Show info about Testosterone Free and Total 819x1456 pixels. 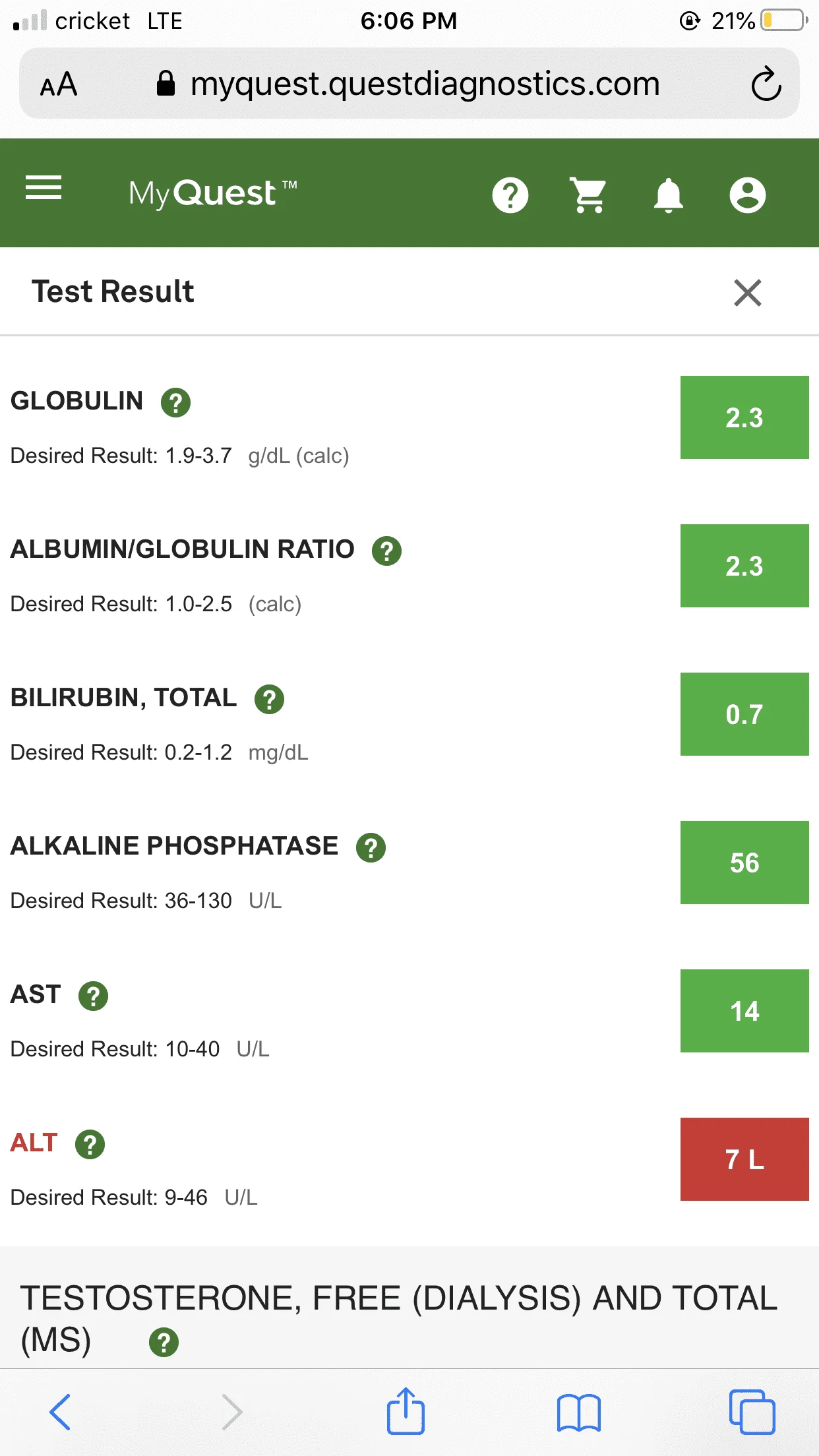[x=164, y=1342]
